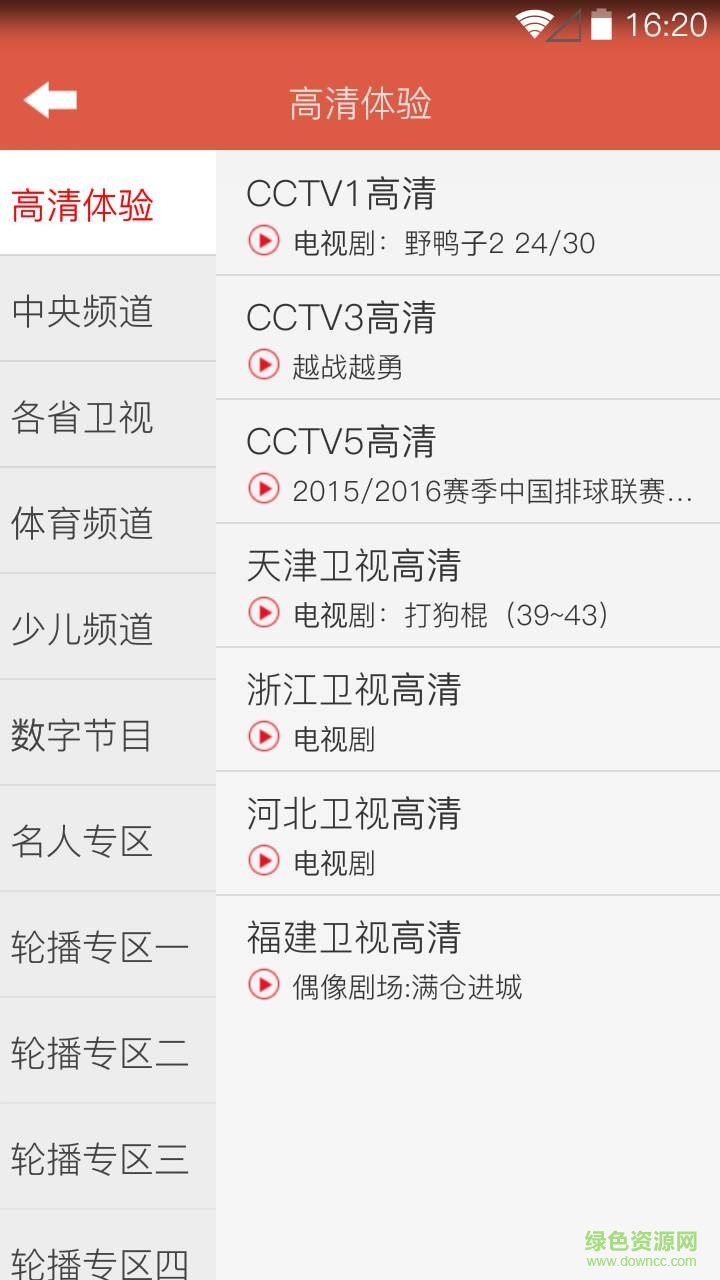The image size is (720, 1280).
Task: Open the CCTV1高清 channel entry
Action: (341, 195)
